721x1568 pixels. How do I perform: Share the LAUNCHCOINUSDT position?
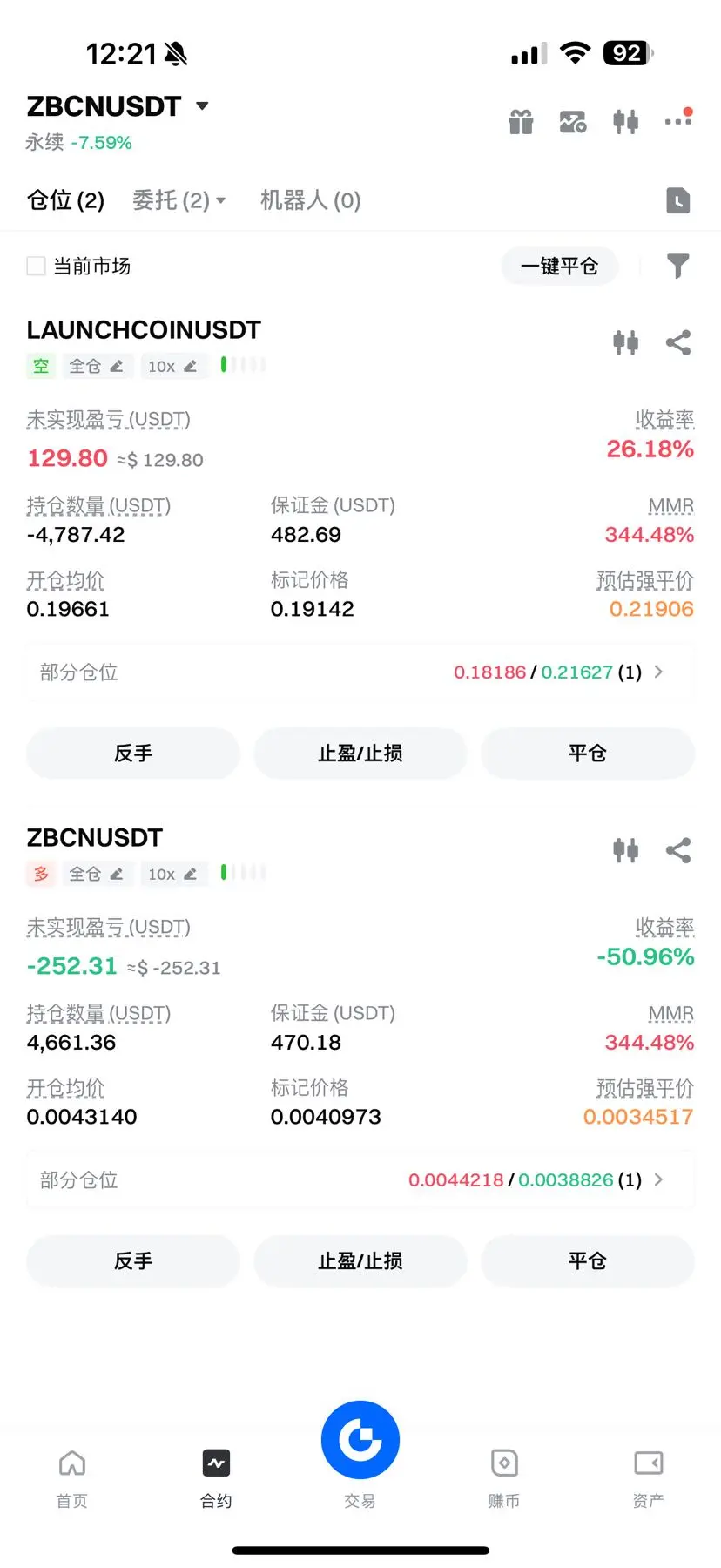point(678,342)
